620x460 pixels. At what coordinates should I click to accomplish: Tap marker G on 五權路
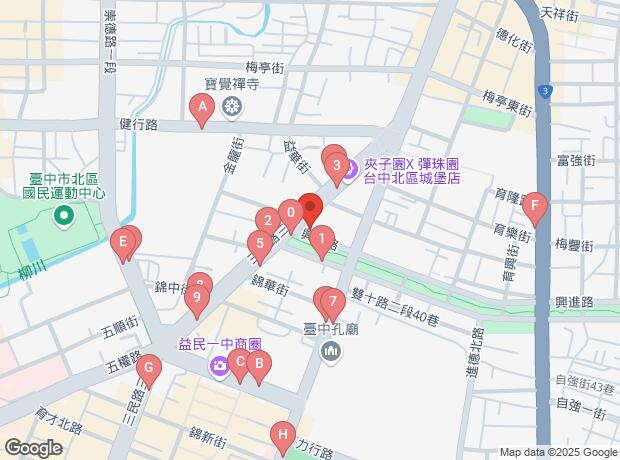click(x=149, y=368)
